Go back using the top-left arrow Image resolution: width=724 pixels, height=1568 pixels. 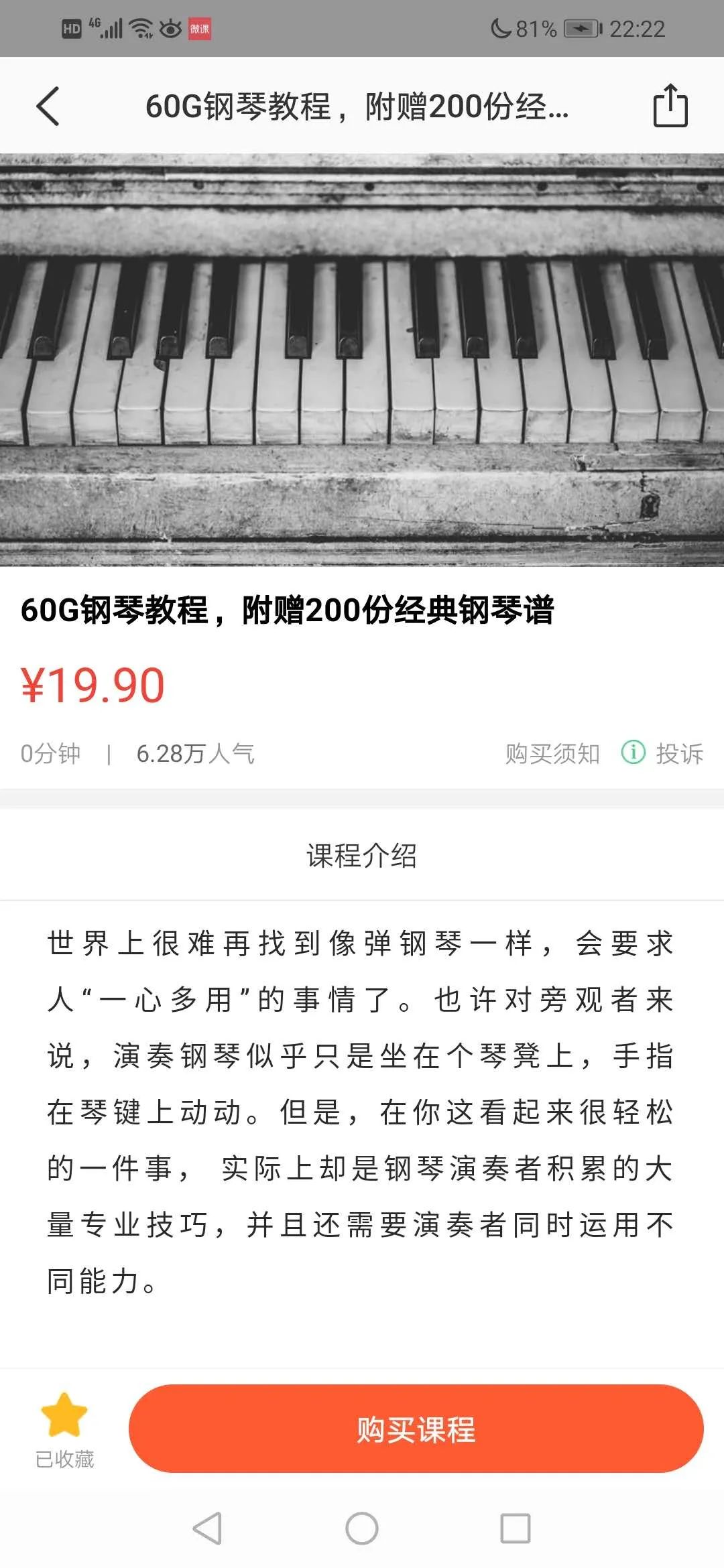pos(48,106)
